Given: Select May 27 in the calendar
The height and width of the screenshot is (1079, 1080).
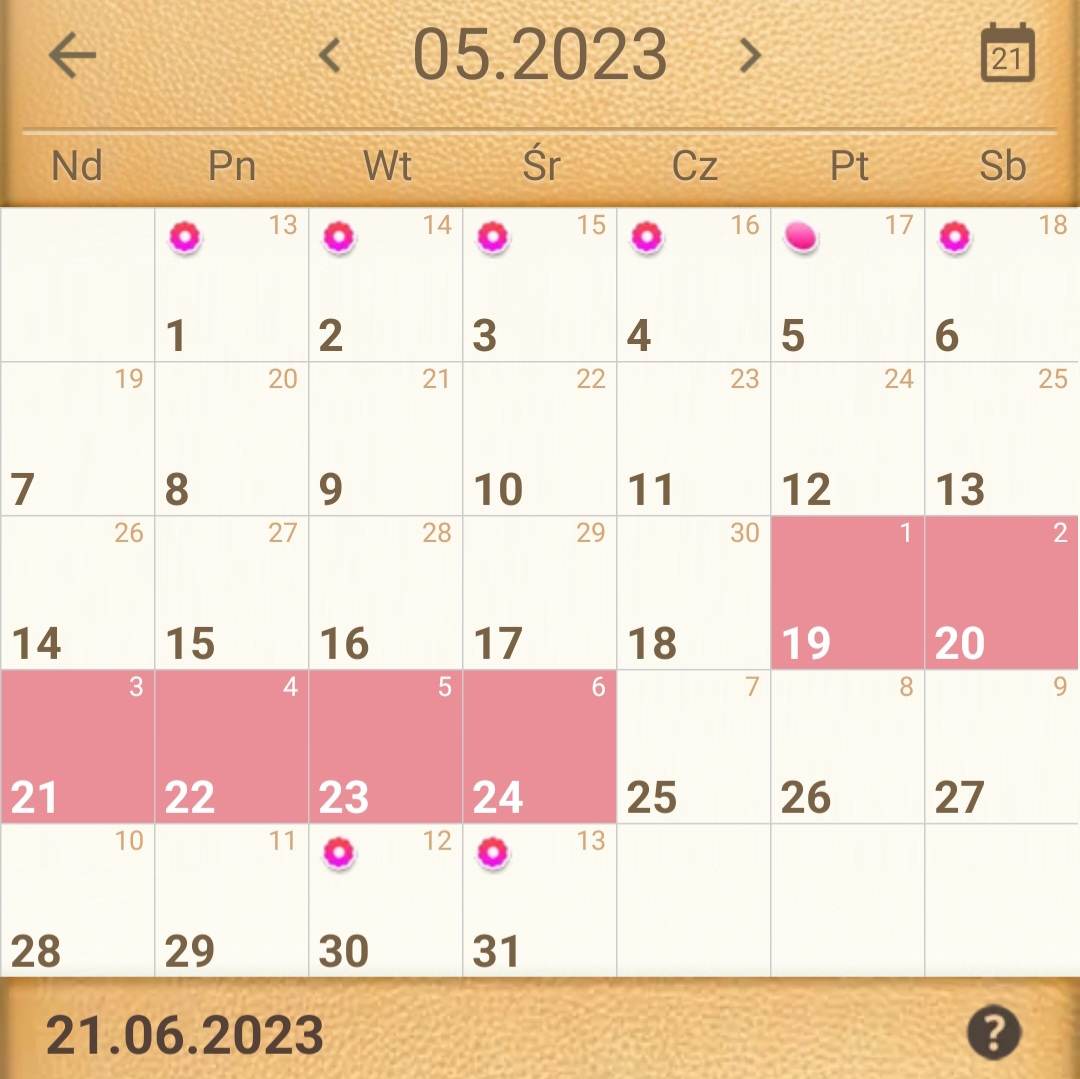Looking at the screenshot, I should pos(1002,747).
